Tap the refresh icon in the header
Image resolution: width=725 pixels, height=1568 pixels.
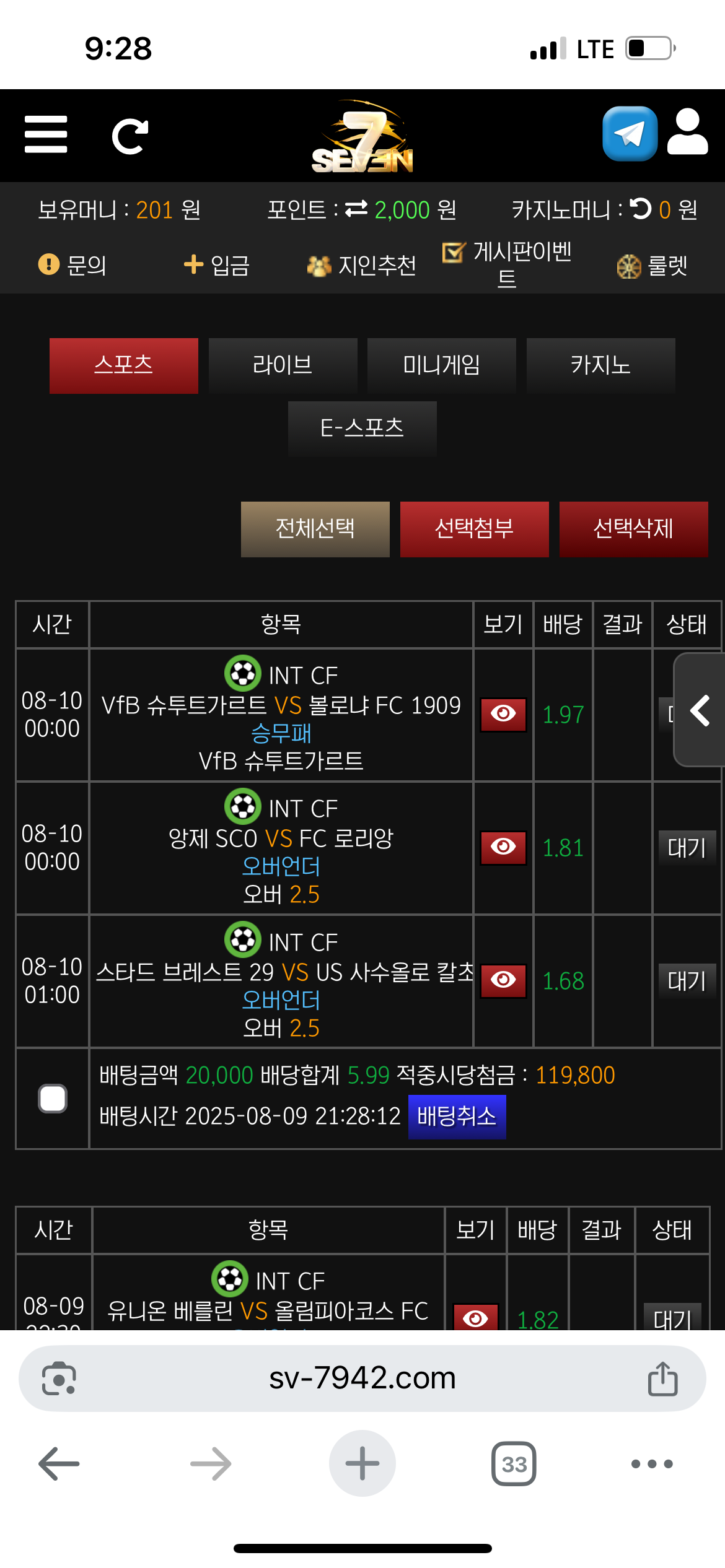pos(130,136)
